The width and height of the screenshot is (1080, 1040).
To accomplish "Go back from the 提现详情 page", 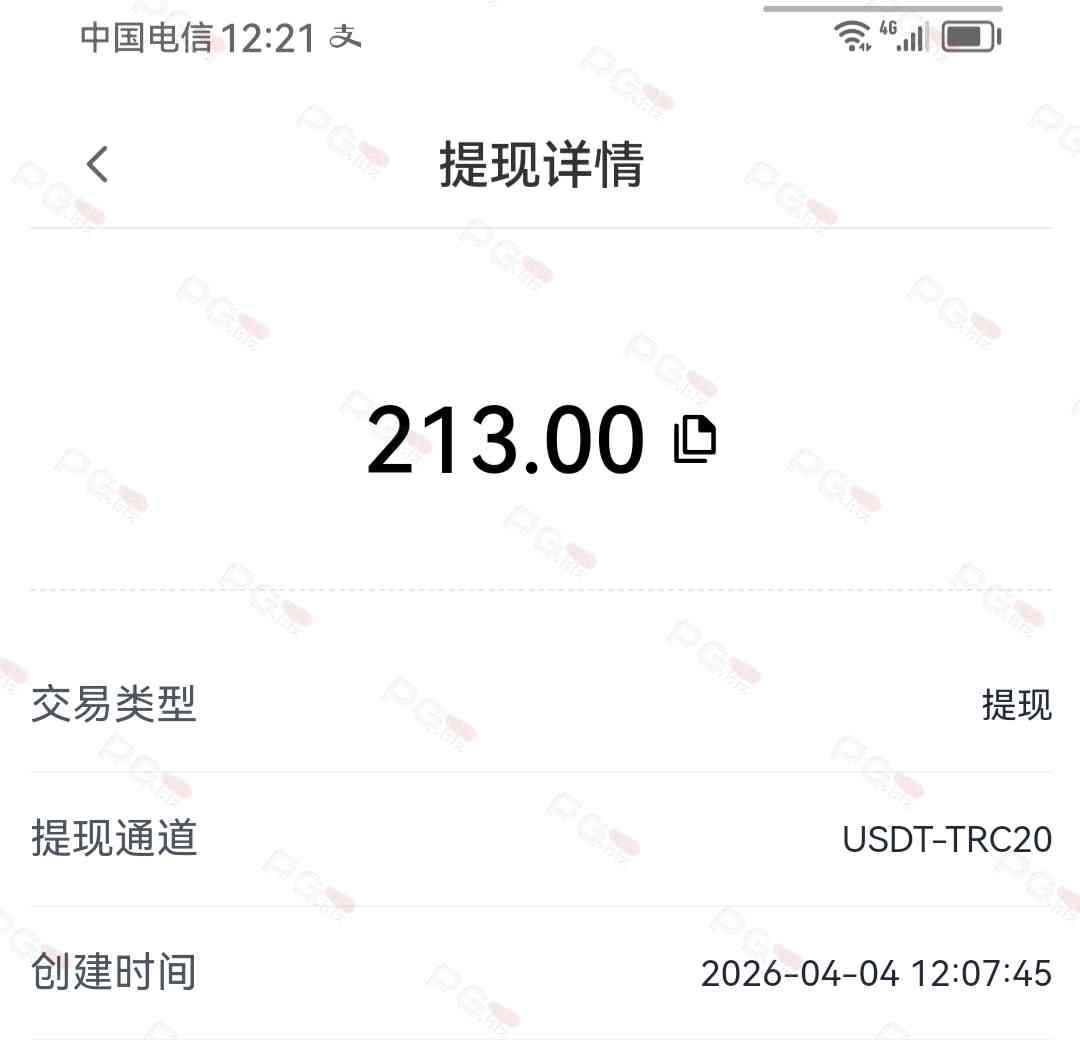I will click(97, 164).
